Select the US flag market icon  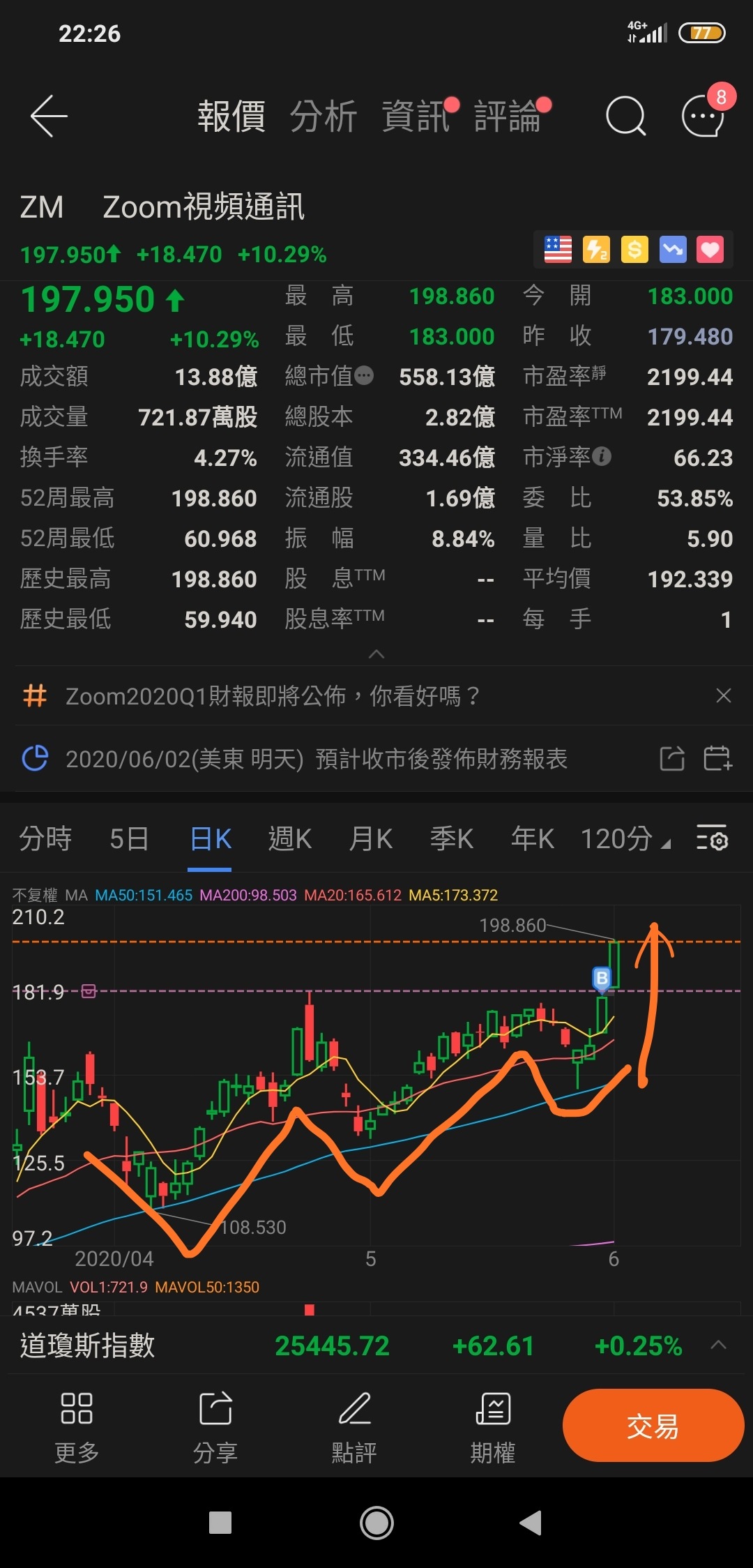tap(556, 249)
